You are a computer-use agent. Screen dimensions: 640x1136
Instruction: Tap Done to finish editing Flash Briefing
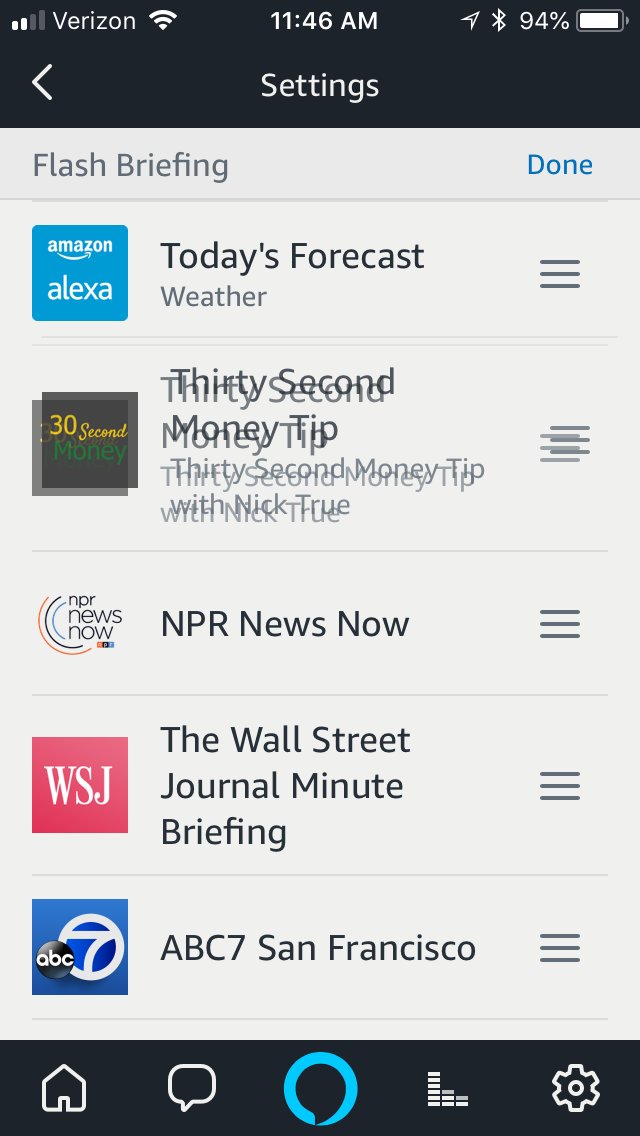(559, 165)
